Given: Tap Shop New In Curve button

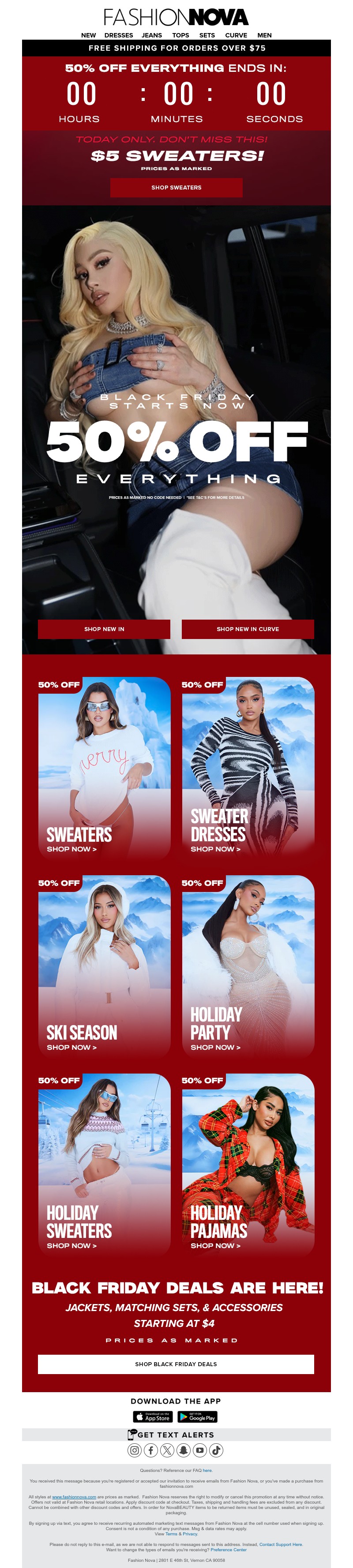Looking at the screenshot, I should point(248,629).
